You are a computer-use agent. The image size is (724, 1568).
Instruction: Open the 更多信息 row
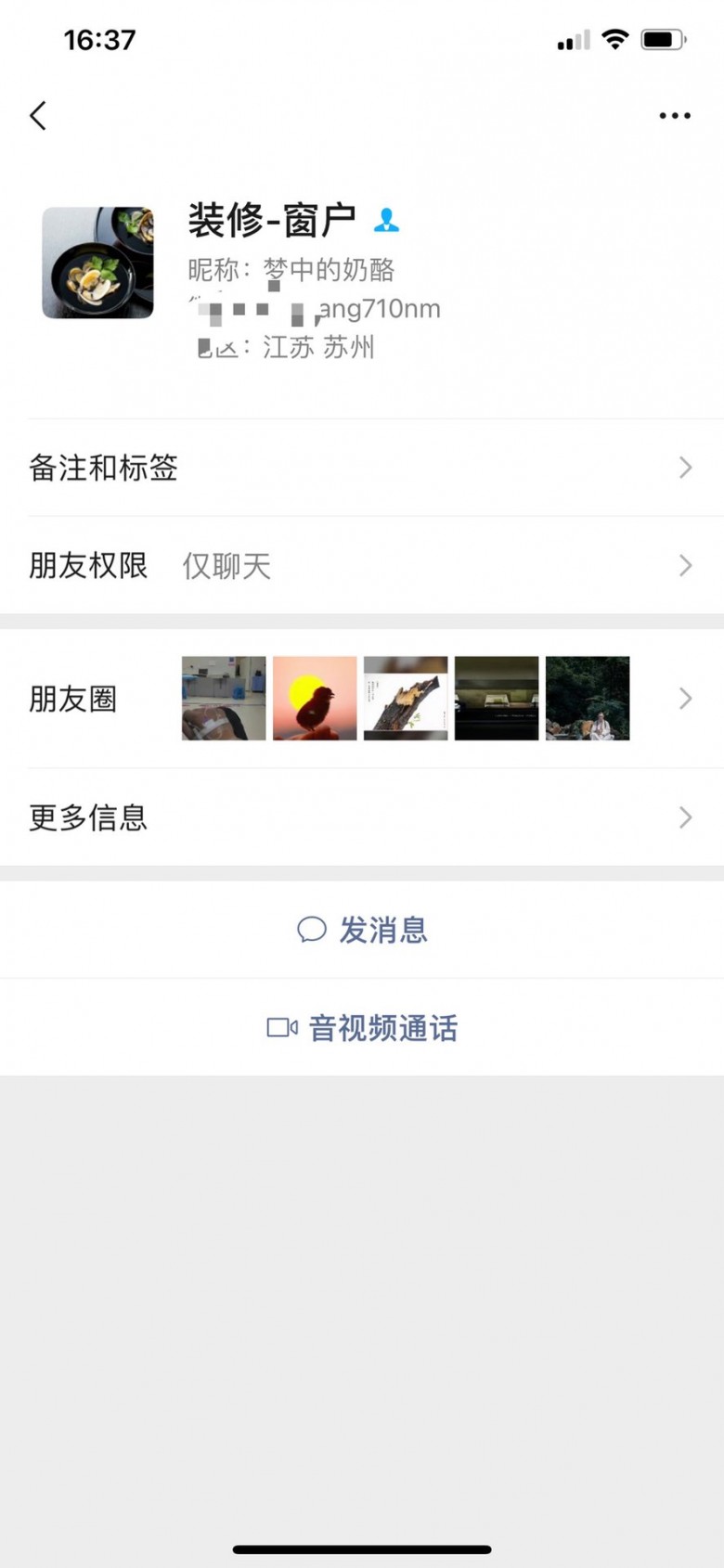click(x=362, y=817)
